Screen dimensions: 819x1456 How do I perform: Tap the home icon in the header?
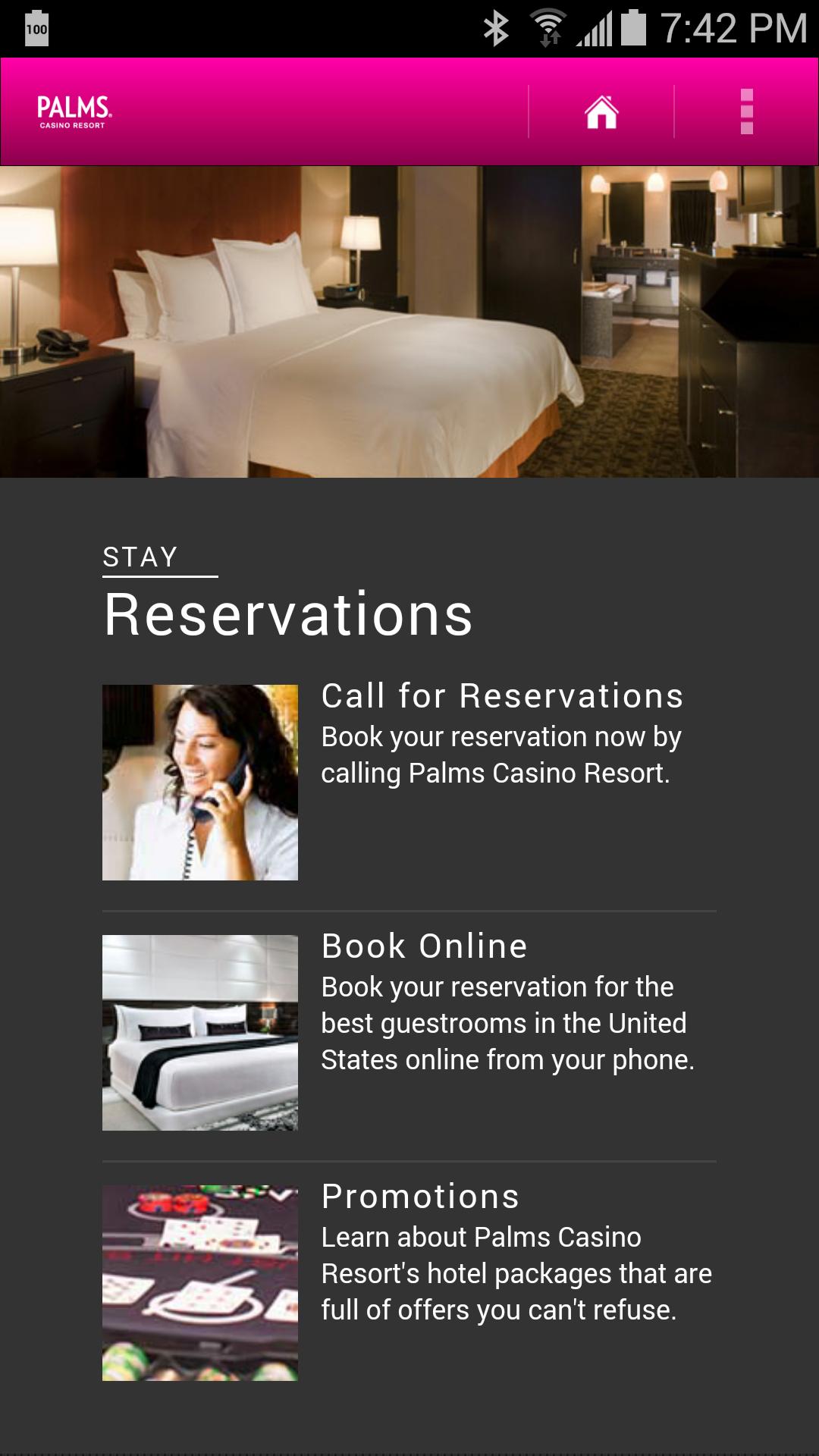pyautogui.click(x=601, y=112)
